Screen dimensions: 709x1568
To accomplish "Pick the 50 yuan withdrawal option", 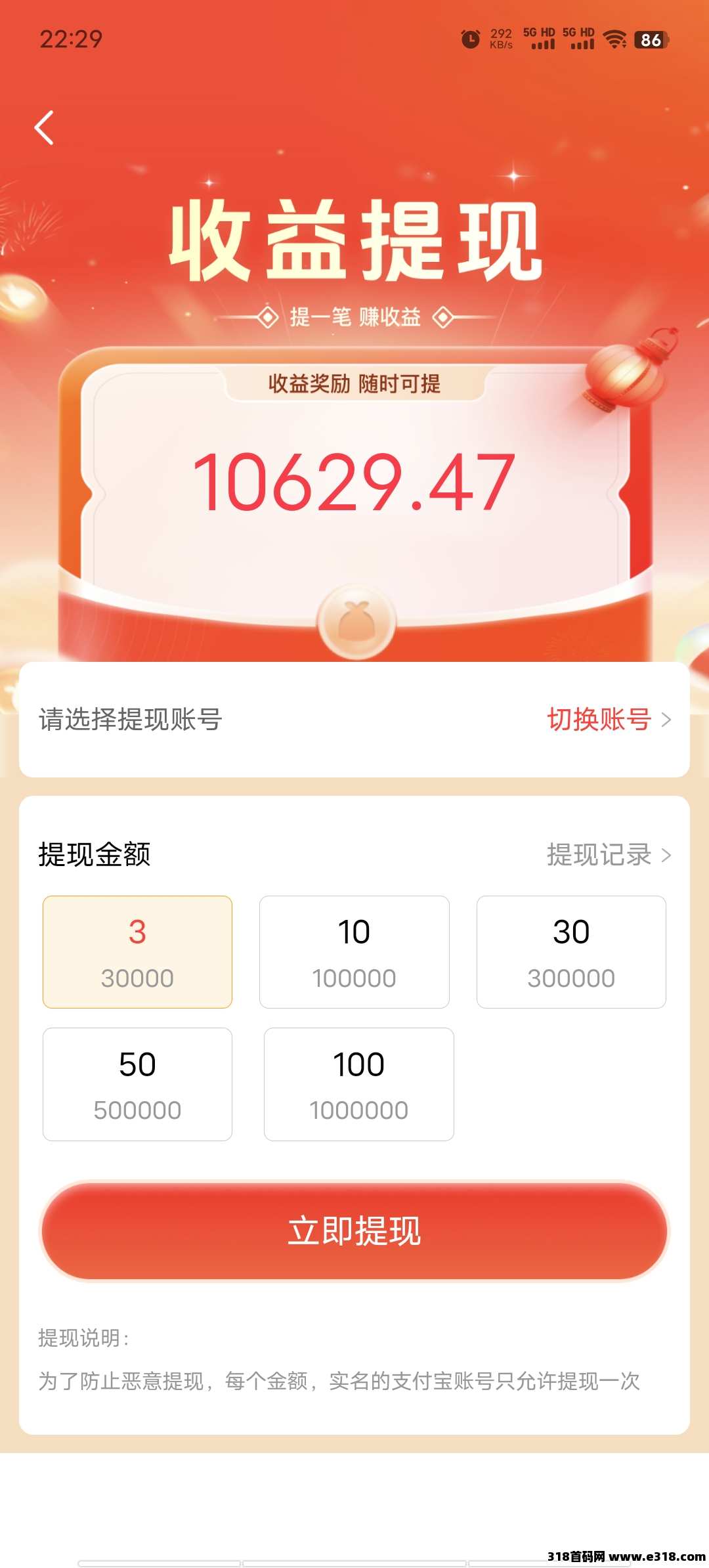I will [x=137, y=1084].
